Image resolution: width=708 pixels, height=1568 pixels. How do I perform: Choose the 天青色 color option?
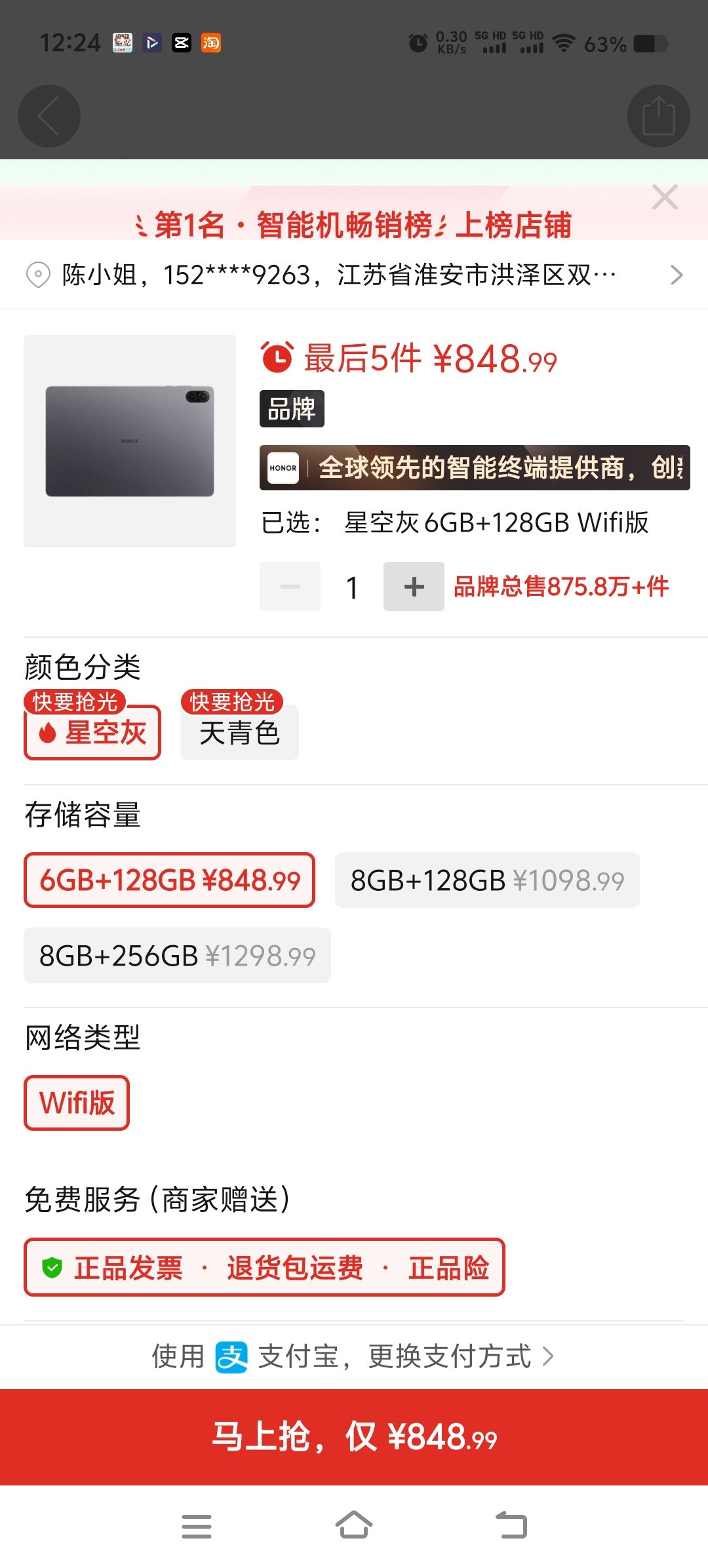[x=240, y=732]
